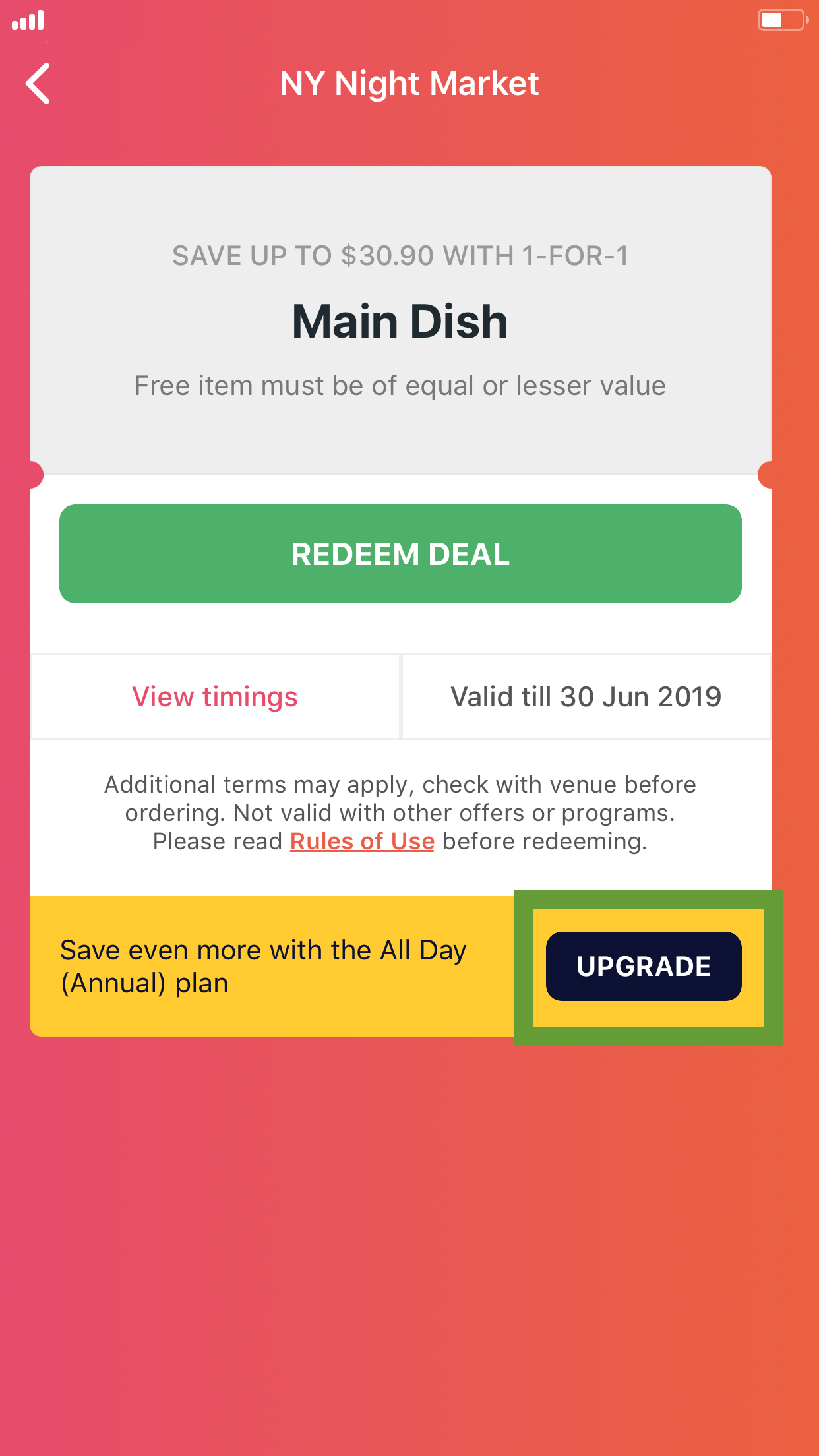Screen dimensions: 819x1456
Task: Go back from NY Night Market
Action: 38,84
